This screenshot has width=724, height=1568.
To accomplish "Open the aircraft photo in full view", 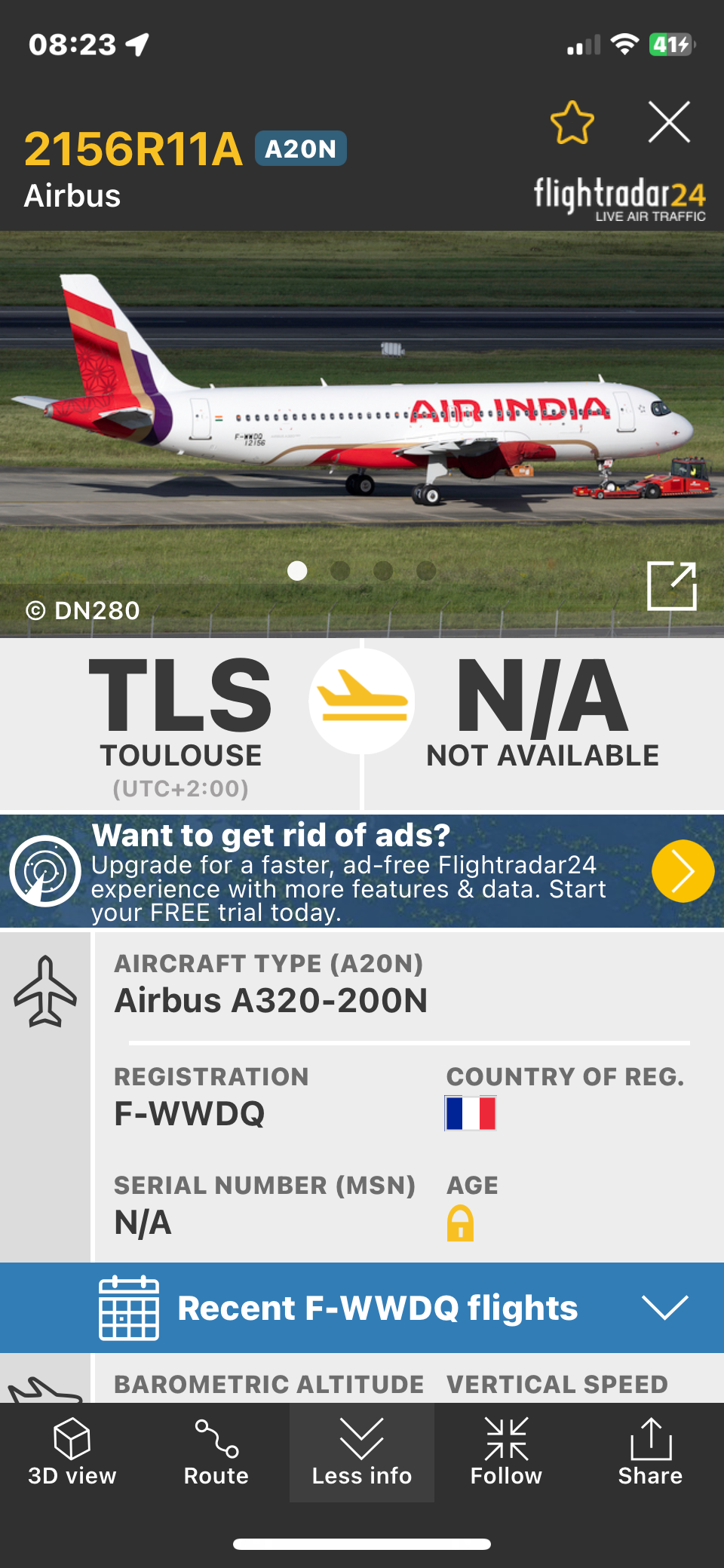I will point(671,585).
